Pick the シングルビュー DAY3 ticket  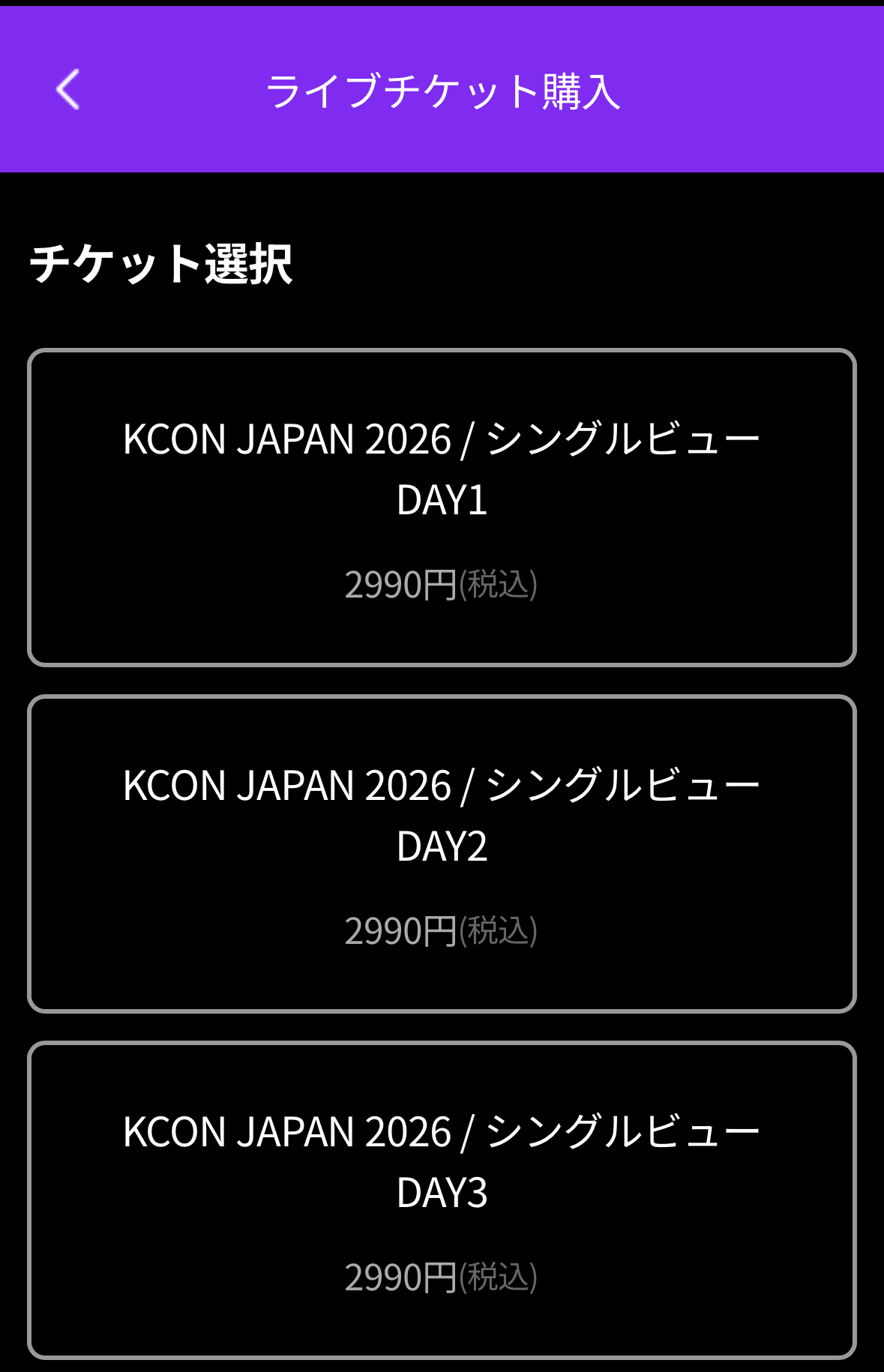coord(442,1200)
